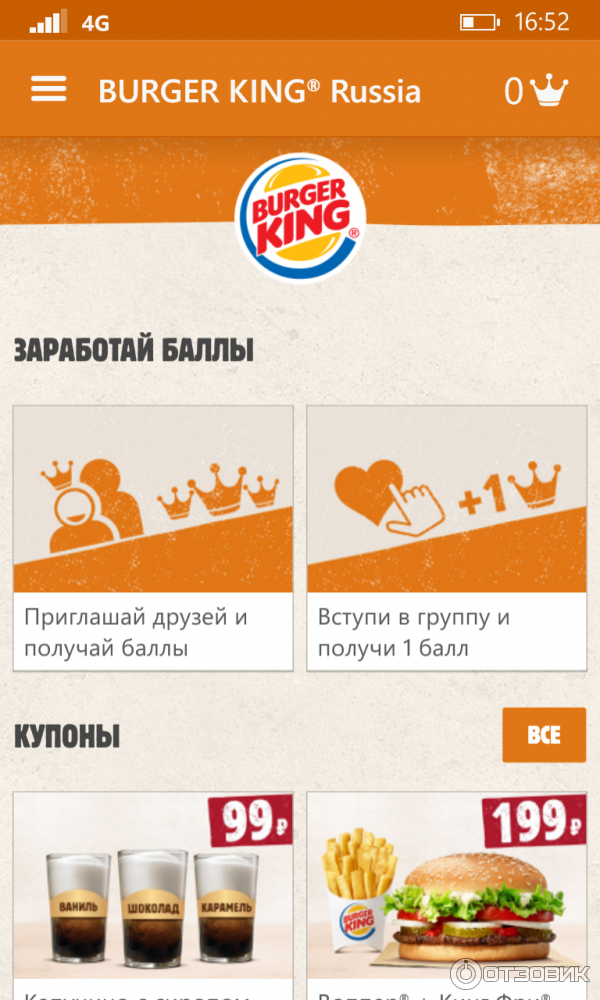Open the crown points balance

[536, 91]
